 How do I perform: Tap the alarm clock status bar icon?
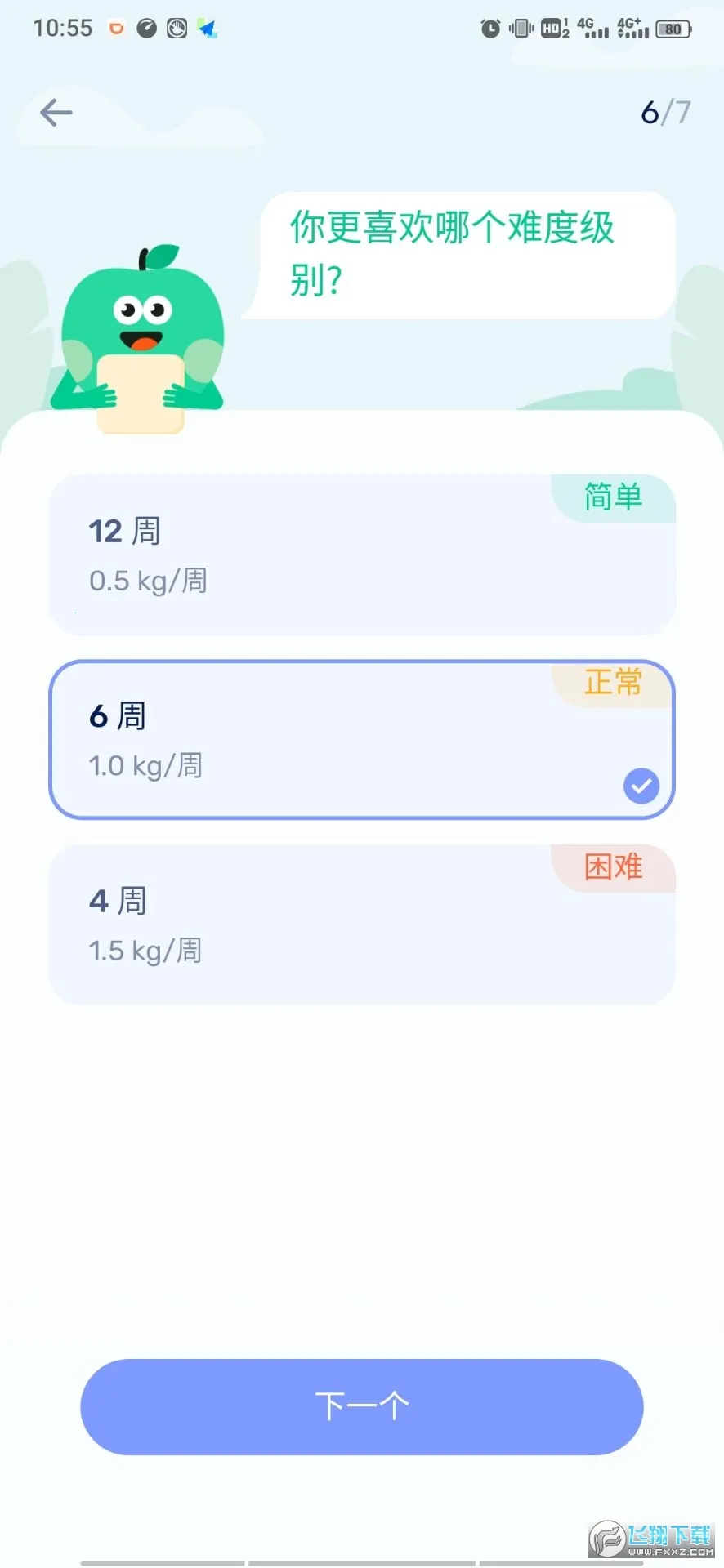(x=491, y=28)
